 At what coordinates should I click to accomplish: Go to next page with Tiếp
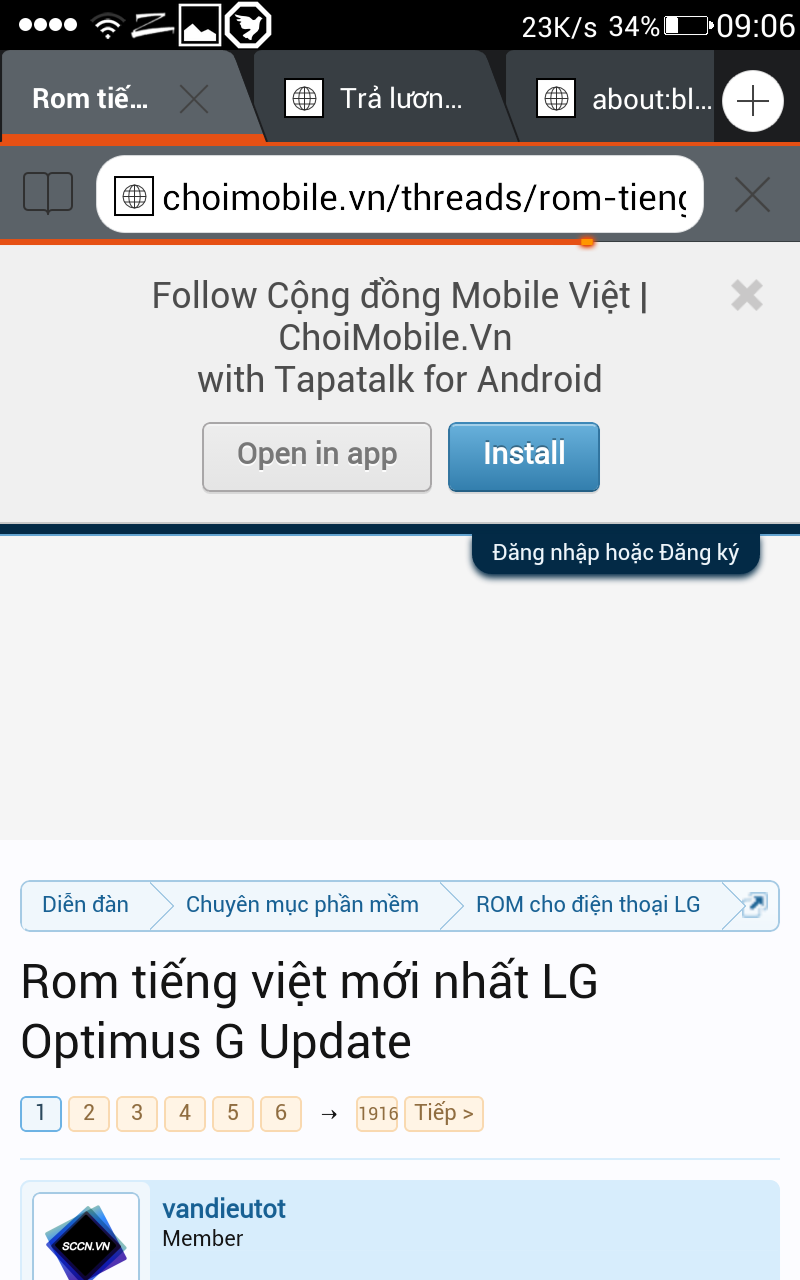pos(444,1113)
